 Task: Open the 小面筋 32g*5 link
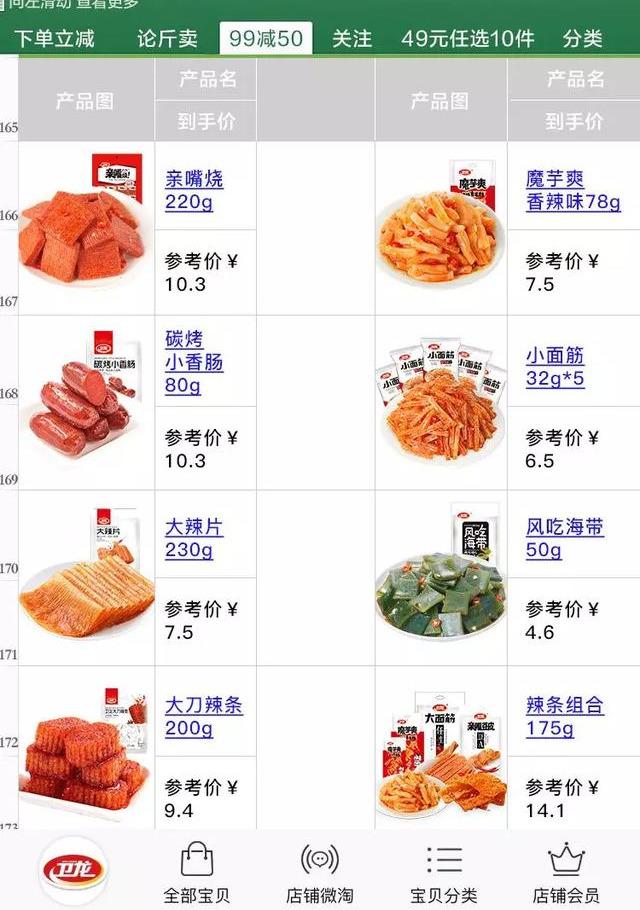tap(555, 367)
